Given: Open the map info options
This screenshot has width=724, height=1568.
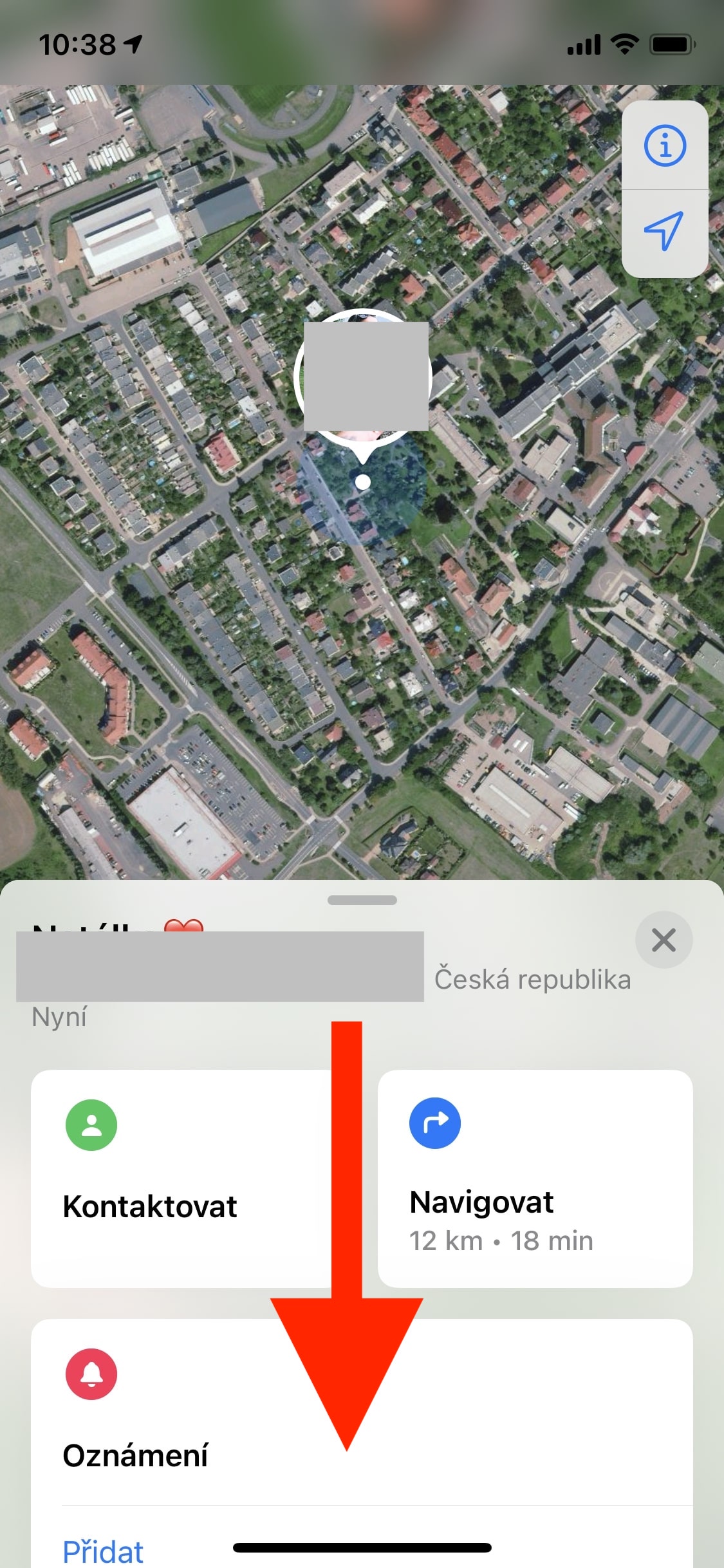Looking at the screenshot, I should click(x=665, y=145).
